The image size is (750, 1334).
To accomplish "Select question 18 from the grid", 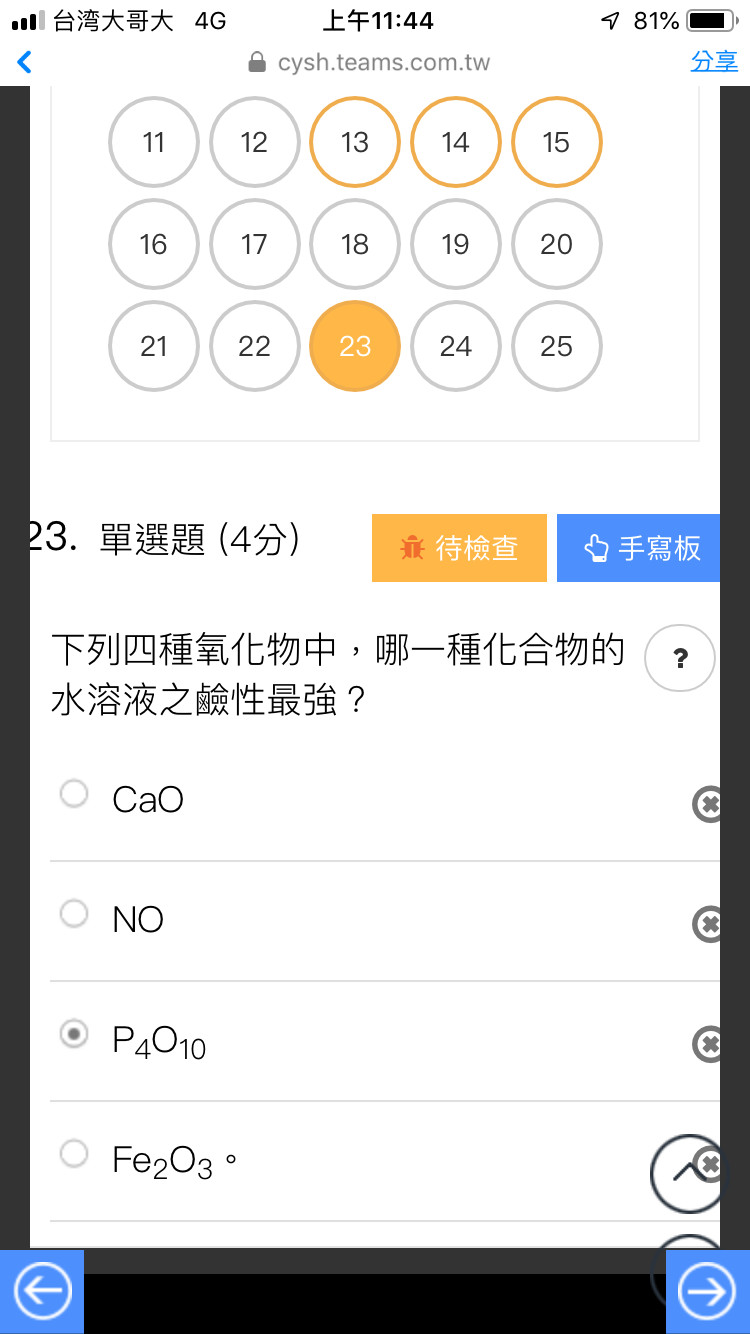I will [x=355, y=244].
